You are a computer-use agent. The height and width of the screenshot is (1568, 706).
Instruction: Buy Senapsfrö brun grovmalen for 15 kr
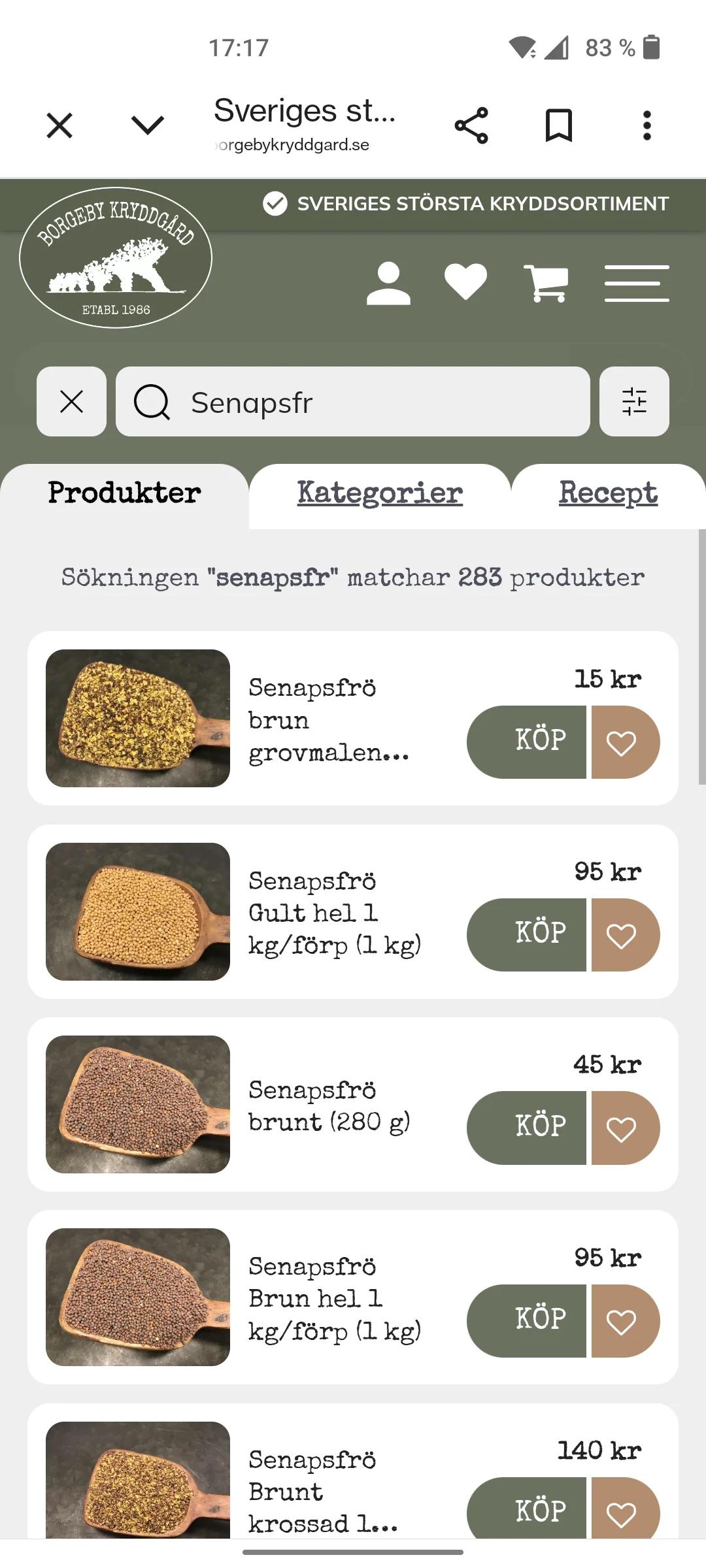coord(527,742)
